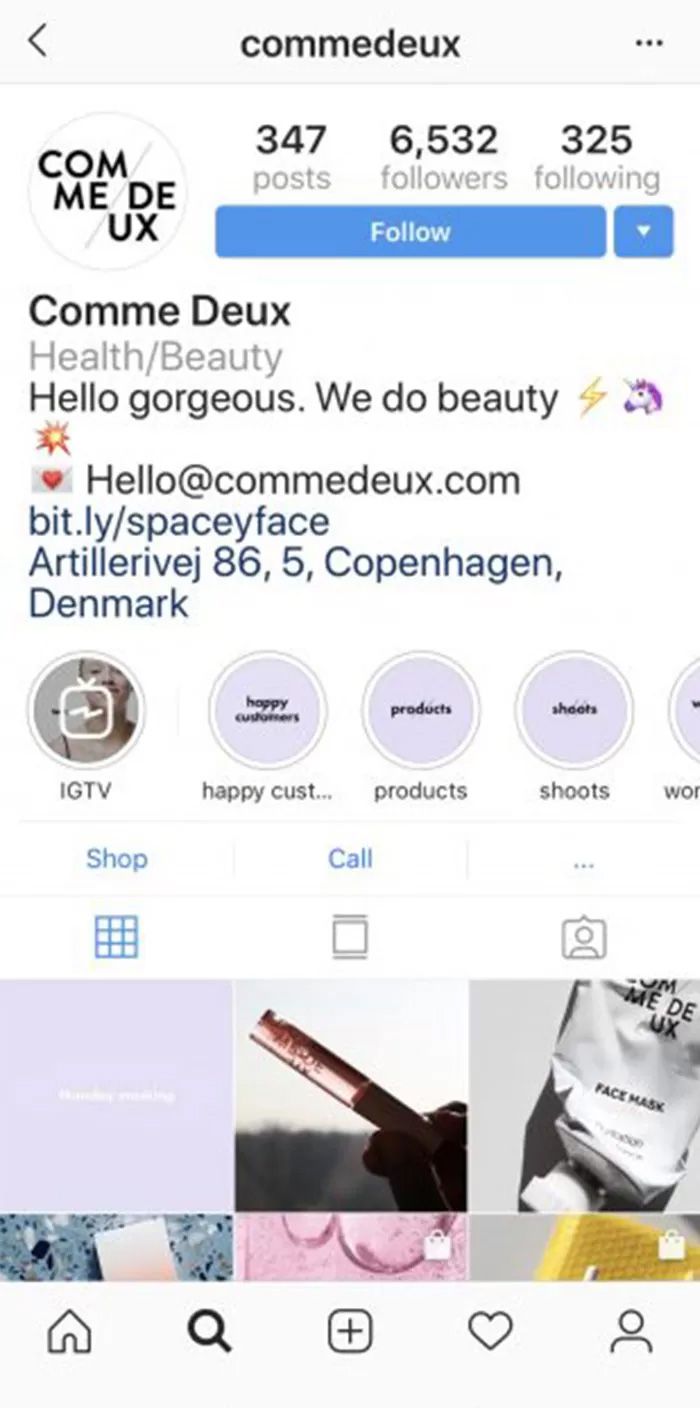
Task: Open the face mask photo post
Action: click(x=585, y=1095)
